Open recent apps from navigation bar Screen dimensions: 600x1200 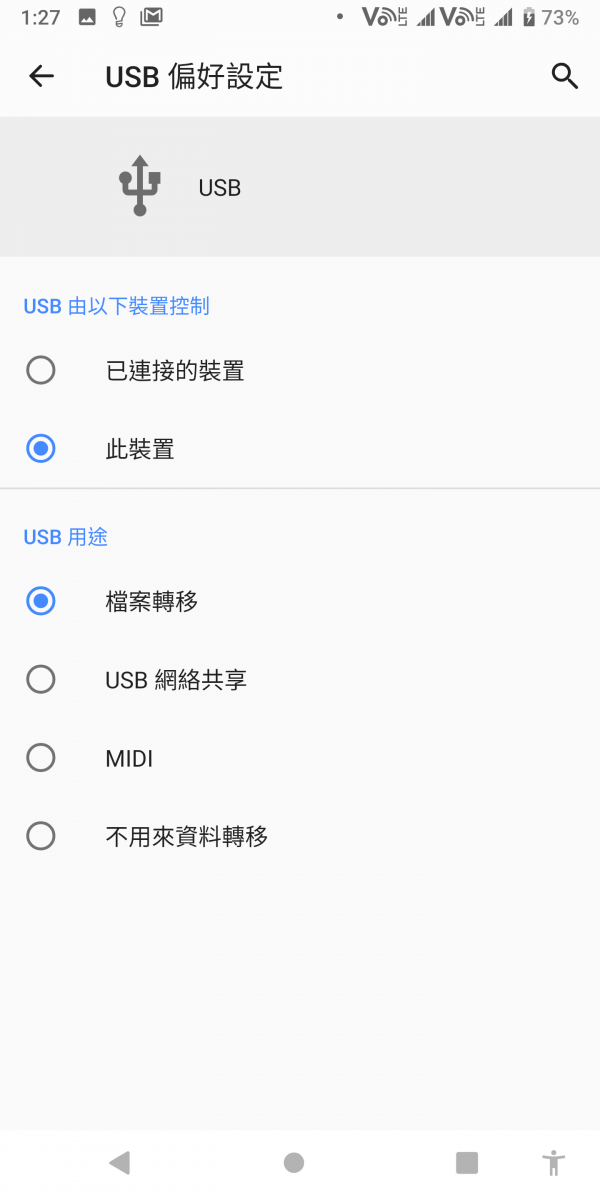coord(467,1162)
